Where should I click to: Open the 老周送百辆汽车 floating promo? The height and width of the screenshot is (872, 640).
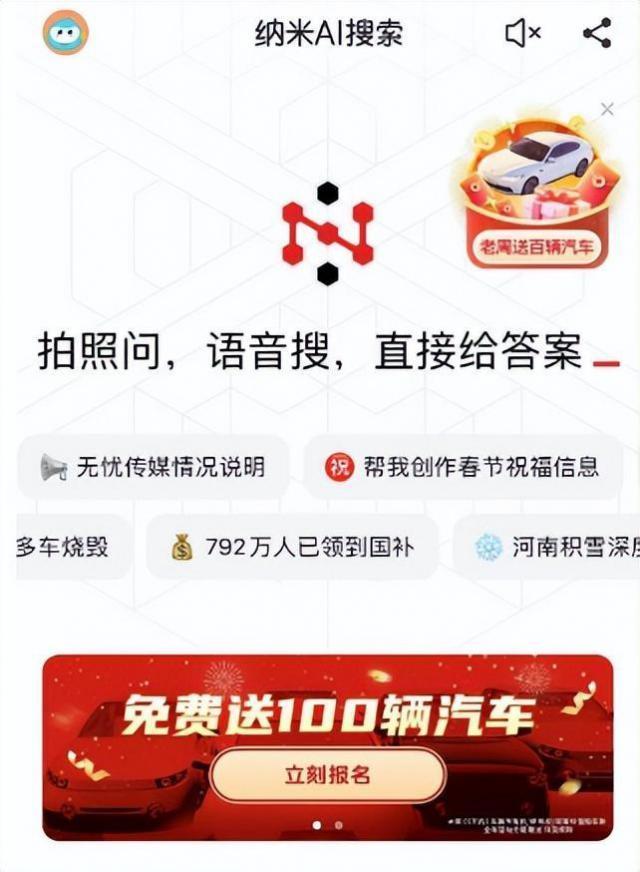point(537,200)
